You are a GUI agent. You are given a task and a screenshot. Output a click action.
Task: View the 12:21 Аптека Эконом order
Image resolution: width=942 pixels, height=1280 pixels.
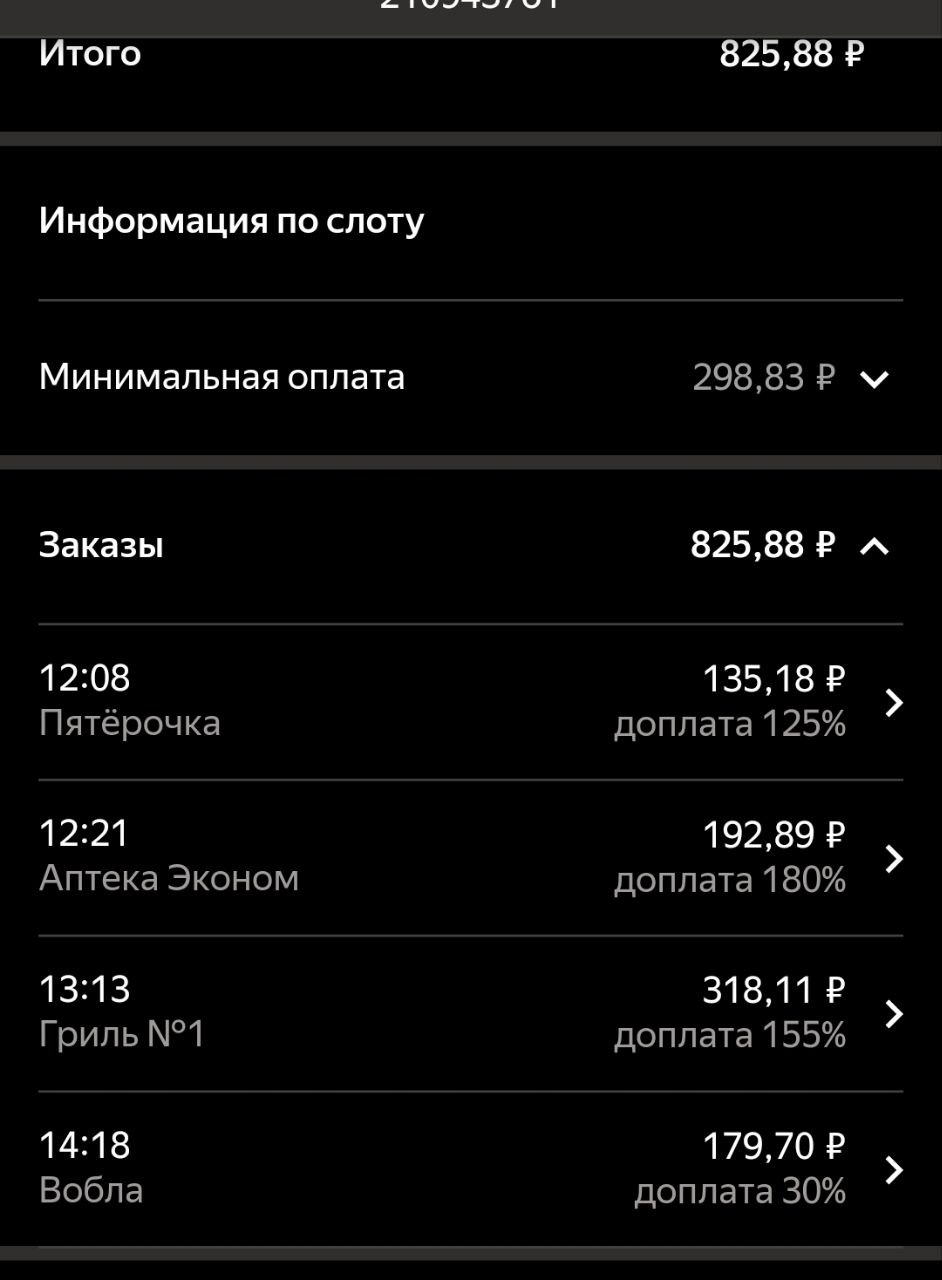click(x=470, y=858)
